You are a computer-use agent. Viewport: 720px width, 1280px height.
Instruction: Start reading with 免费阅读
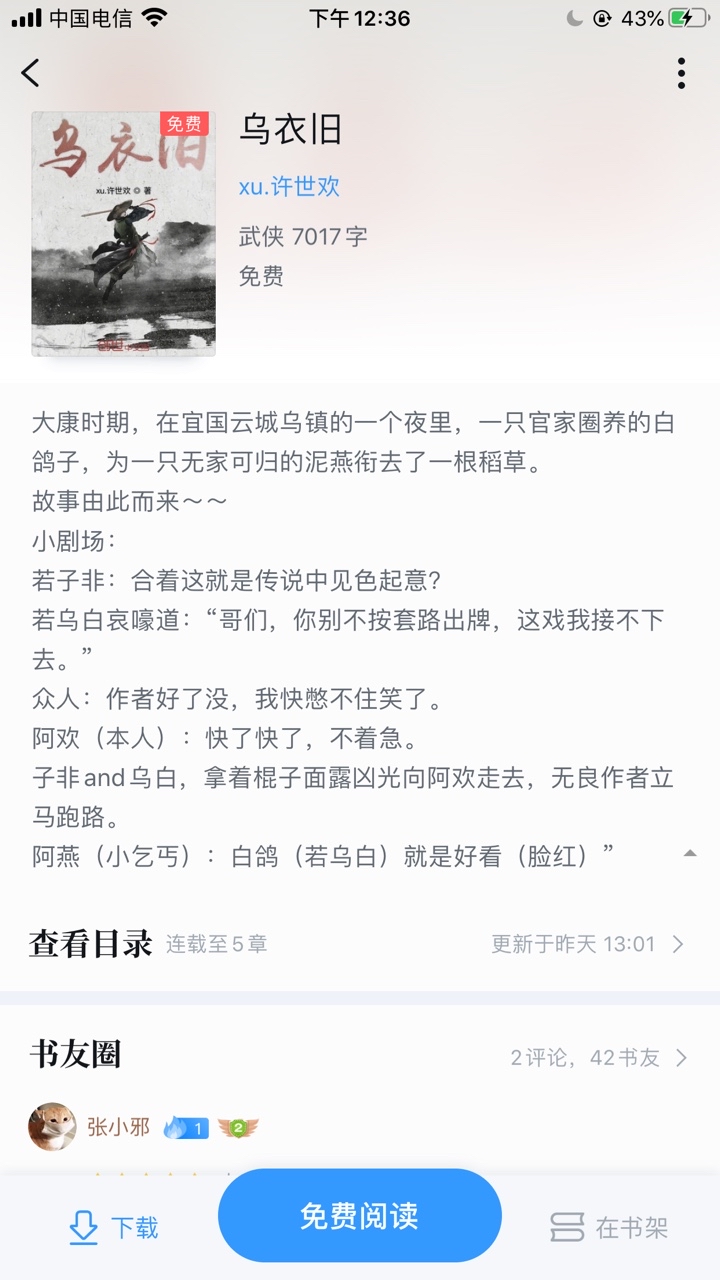click(x=359, y=1216)
